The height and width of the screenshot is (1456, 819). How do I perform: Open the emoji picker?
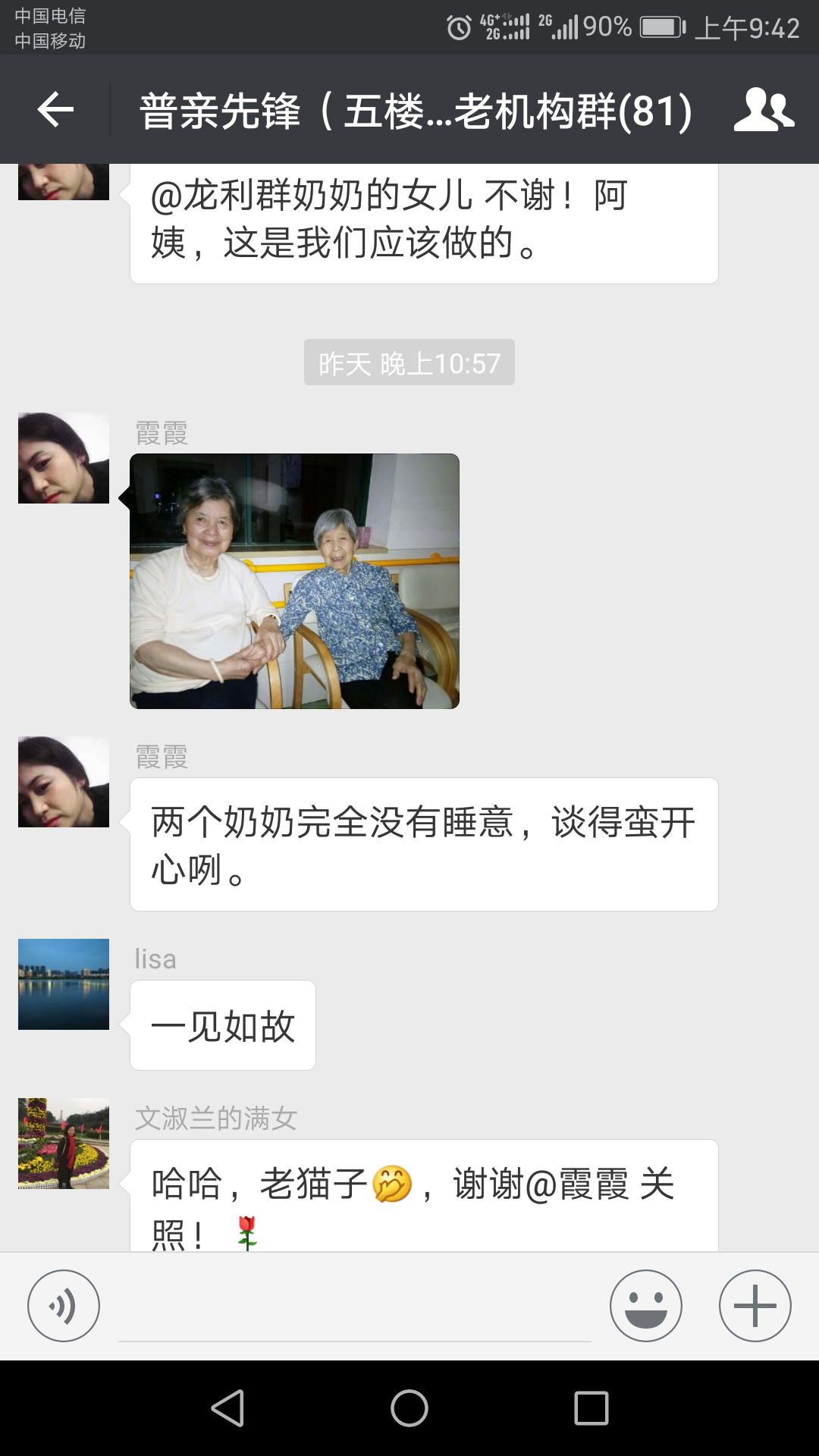[x=645, y=1306]
